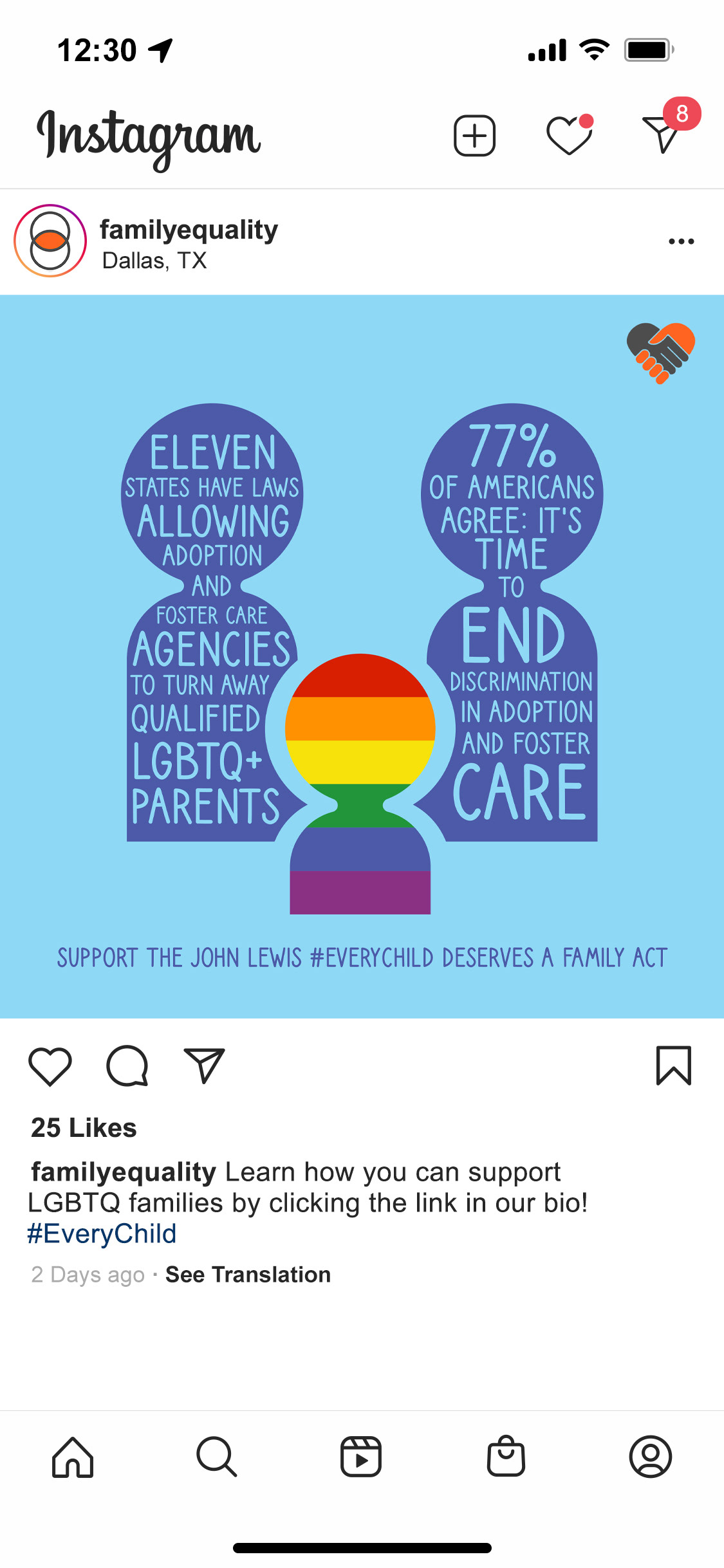The image size is (724, 1568).
Task: Open Reels from the bottom navigation
Action: pos(362,1459)
